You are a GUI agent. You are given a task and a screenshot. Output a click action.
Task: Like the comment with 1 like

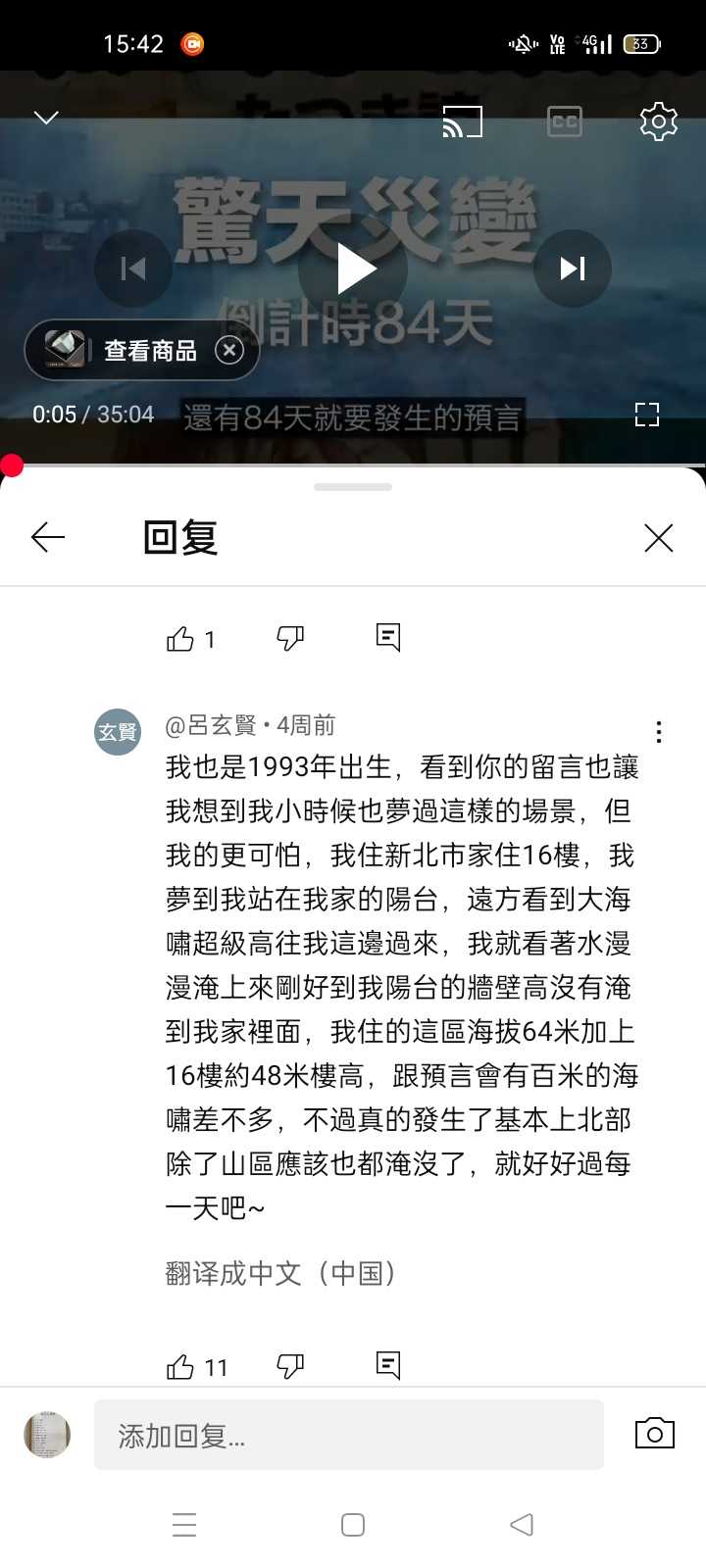[x=180, y=639]
